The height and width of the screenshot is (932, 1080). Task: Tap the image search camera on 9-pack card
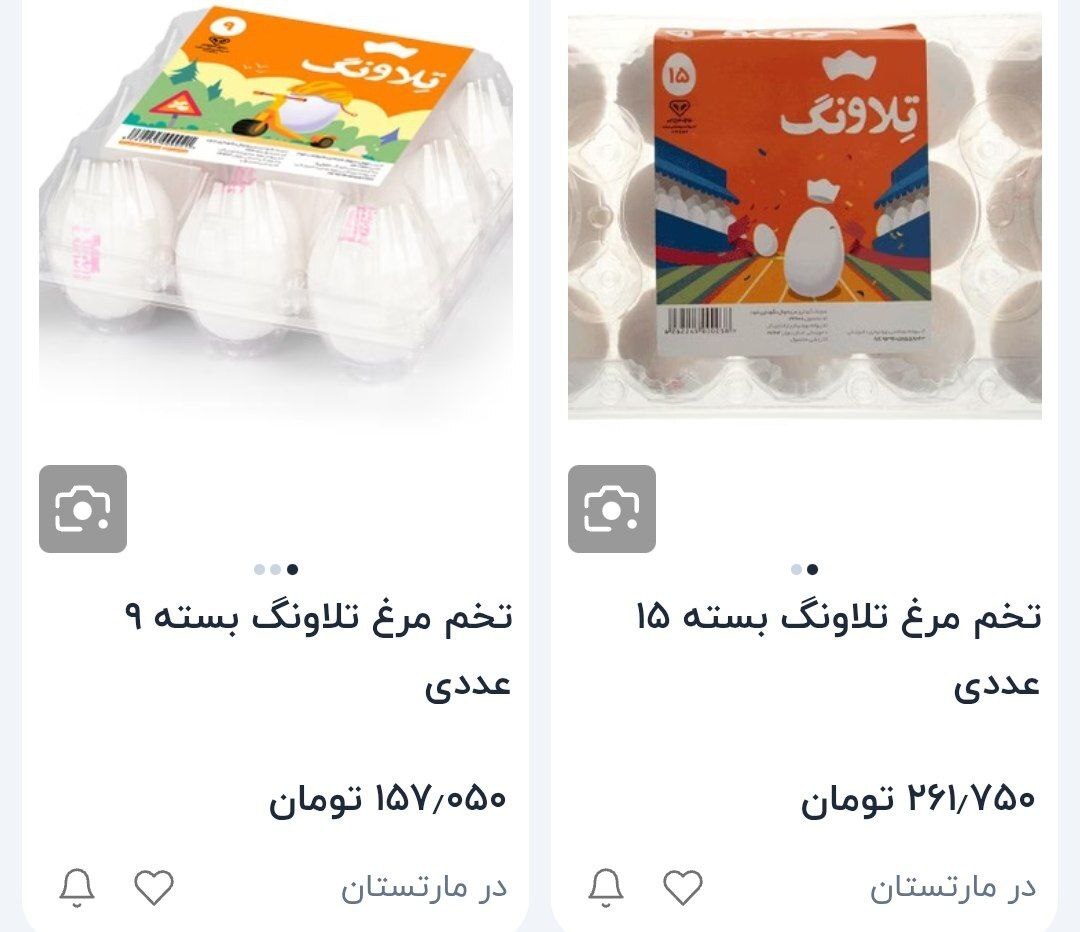(x=83, y=509)
